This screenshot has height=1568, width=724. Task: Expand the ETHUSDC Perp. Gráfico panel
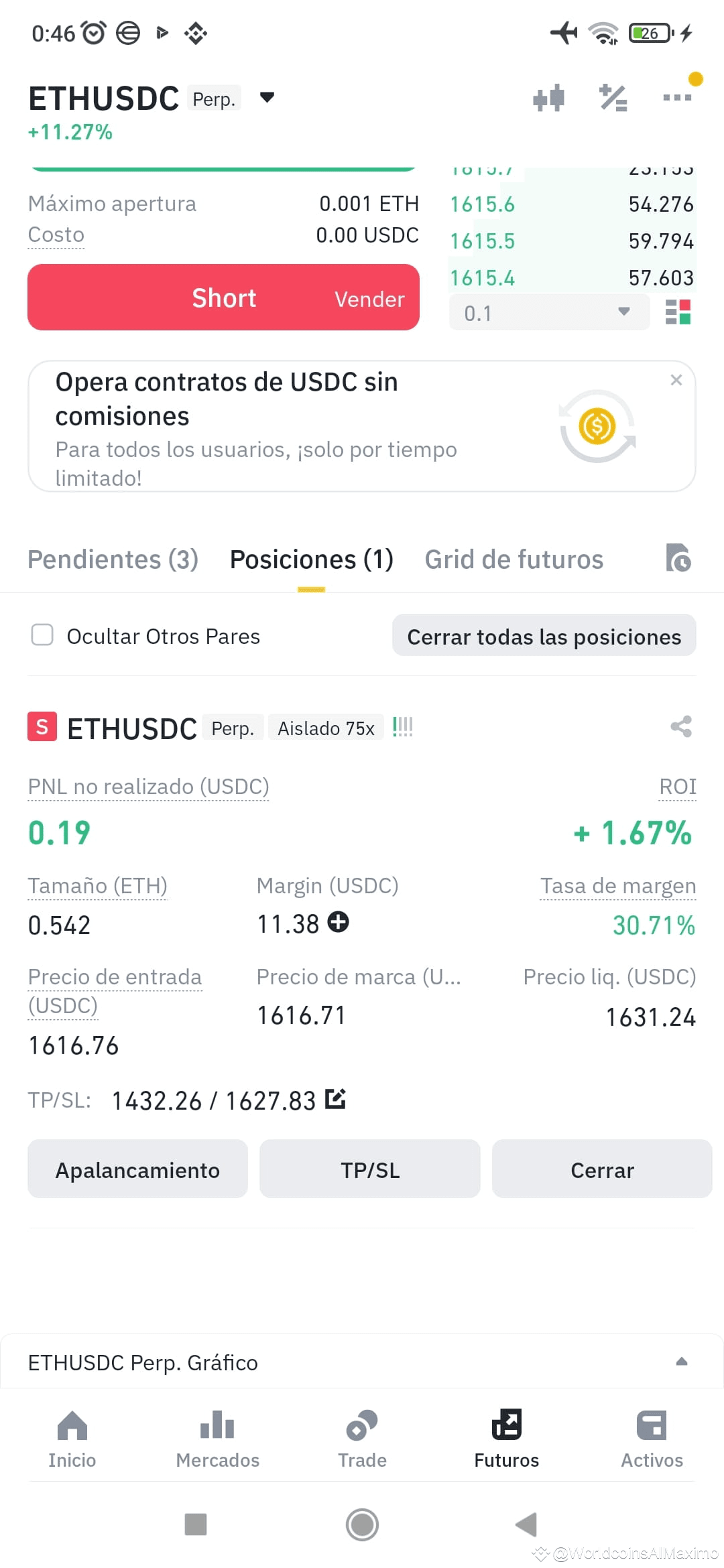point(362,1362)
